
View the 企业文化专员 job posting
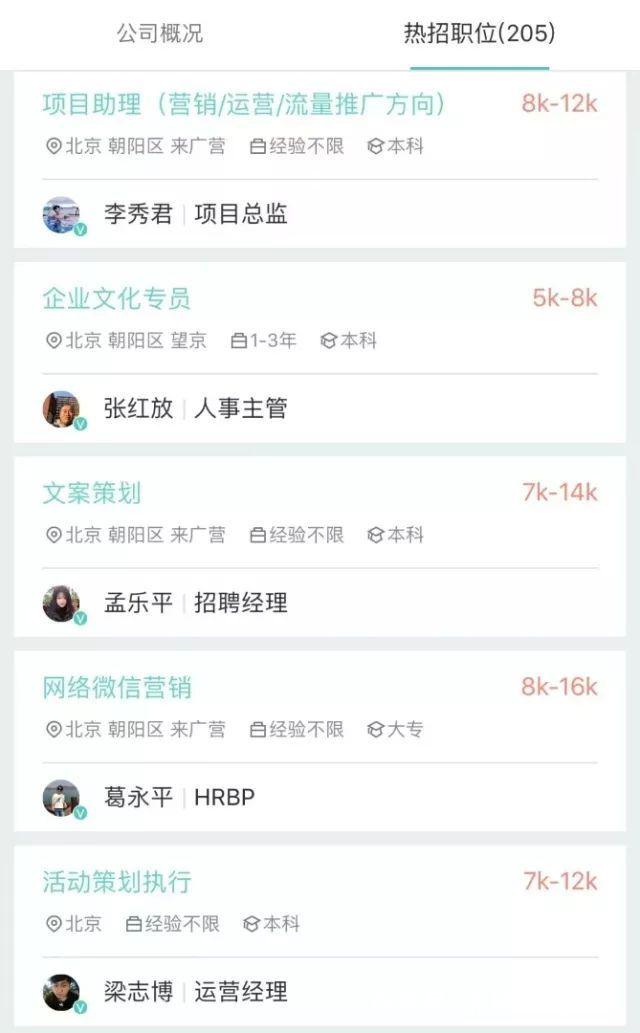pyautogui.click(x=116, y=299)
